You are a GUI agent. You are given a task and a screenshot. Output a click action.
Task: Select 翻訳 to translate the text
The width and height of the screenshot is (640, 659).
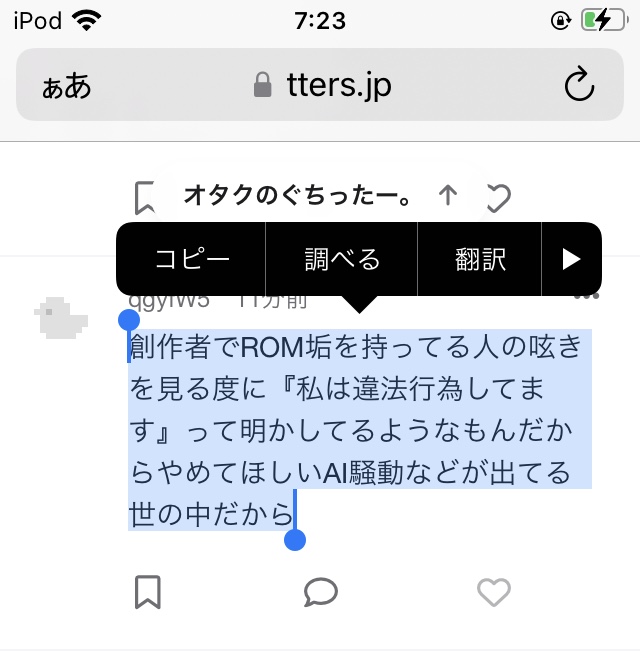(480, 260)
